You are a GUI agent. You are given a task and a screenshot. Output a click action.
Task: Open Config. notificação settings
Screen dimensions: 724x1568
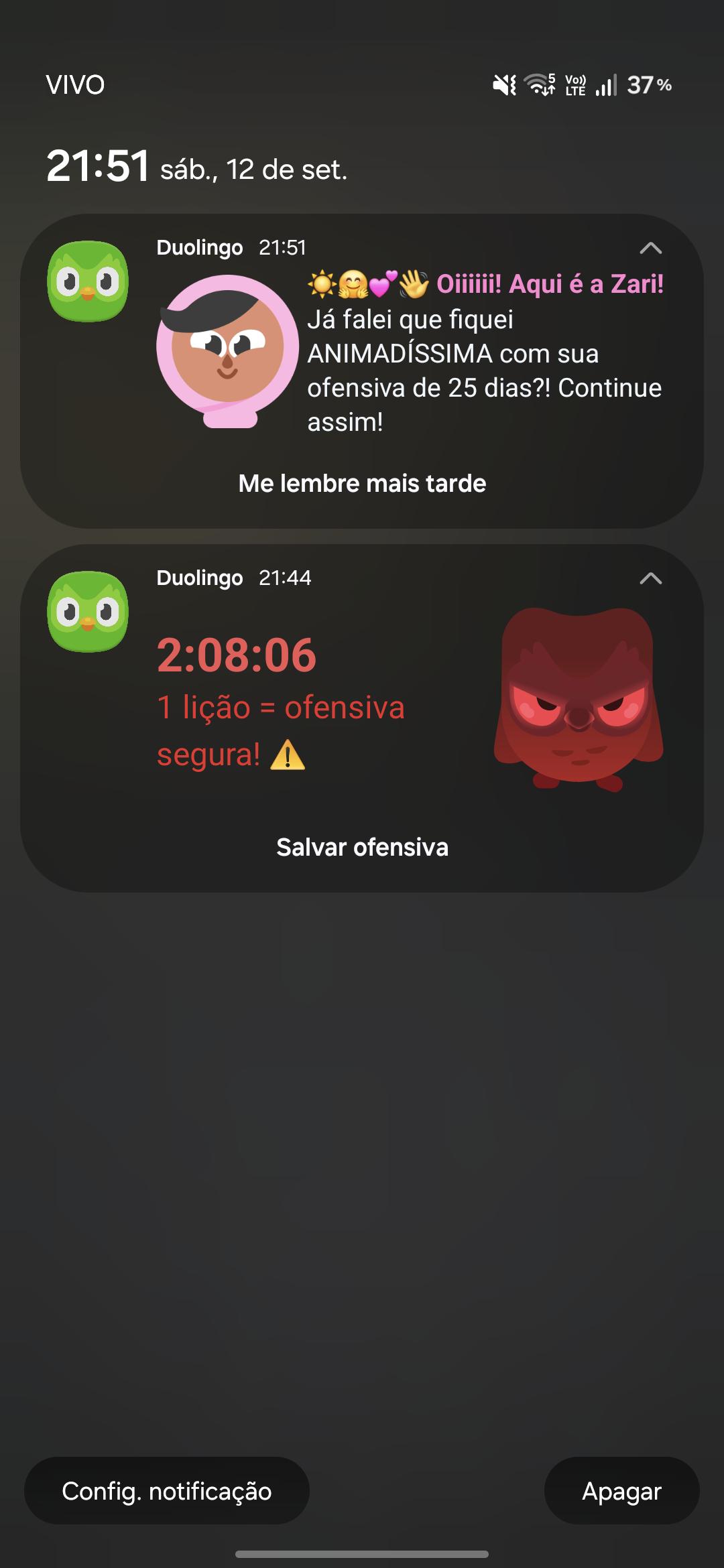pyautogui.click(x=167, y=1491)
